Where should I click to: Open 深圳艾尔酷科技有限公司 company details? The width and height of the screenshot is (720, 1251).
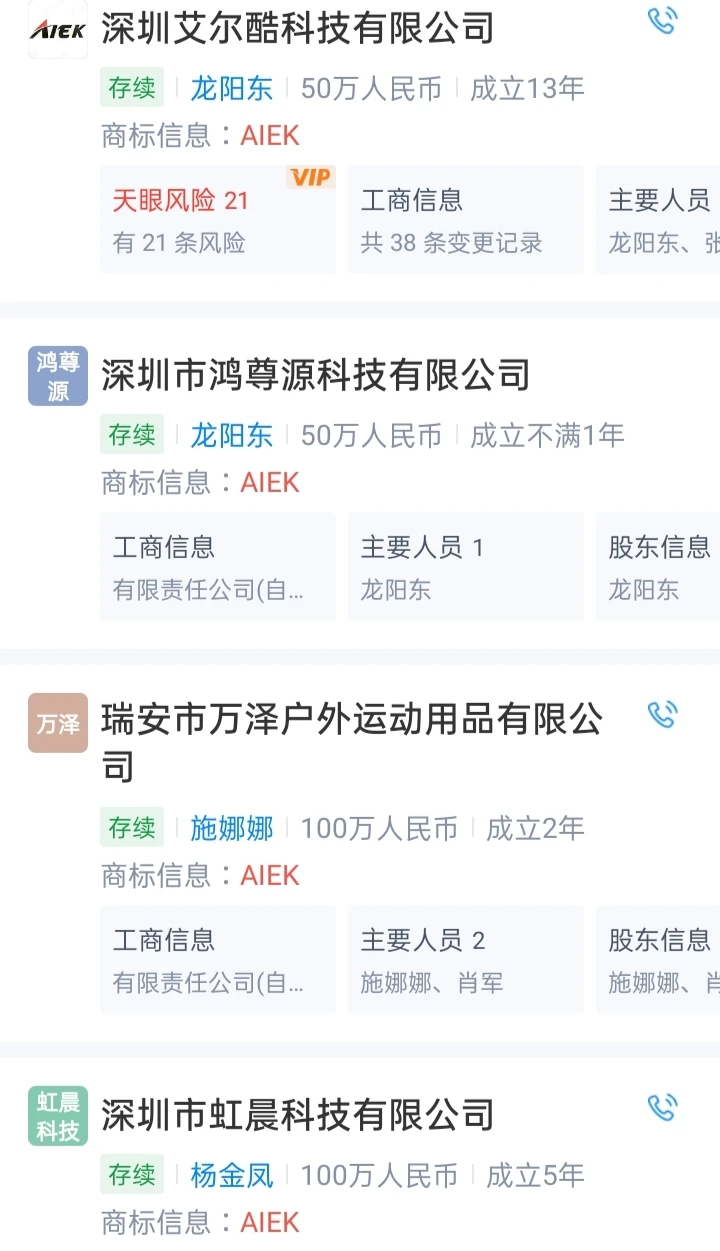(297, 29)
